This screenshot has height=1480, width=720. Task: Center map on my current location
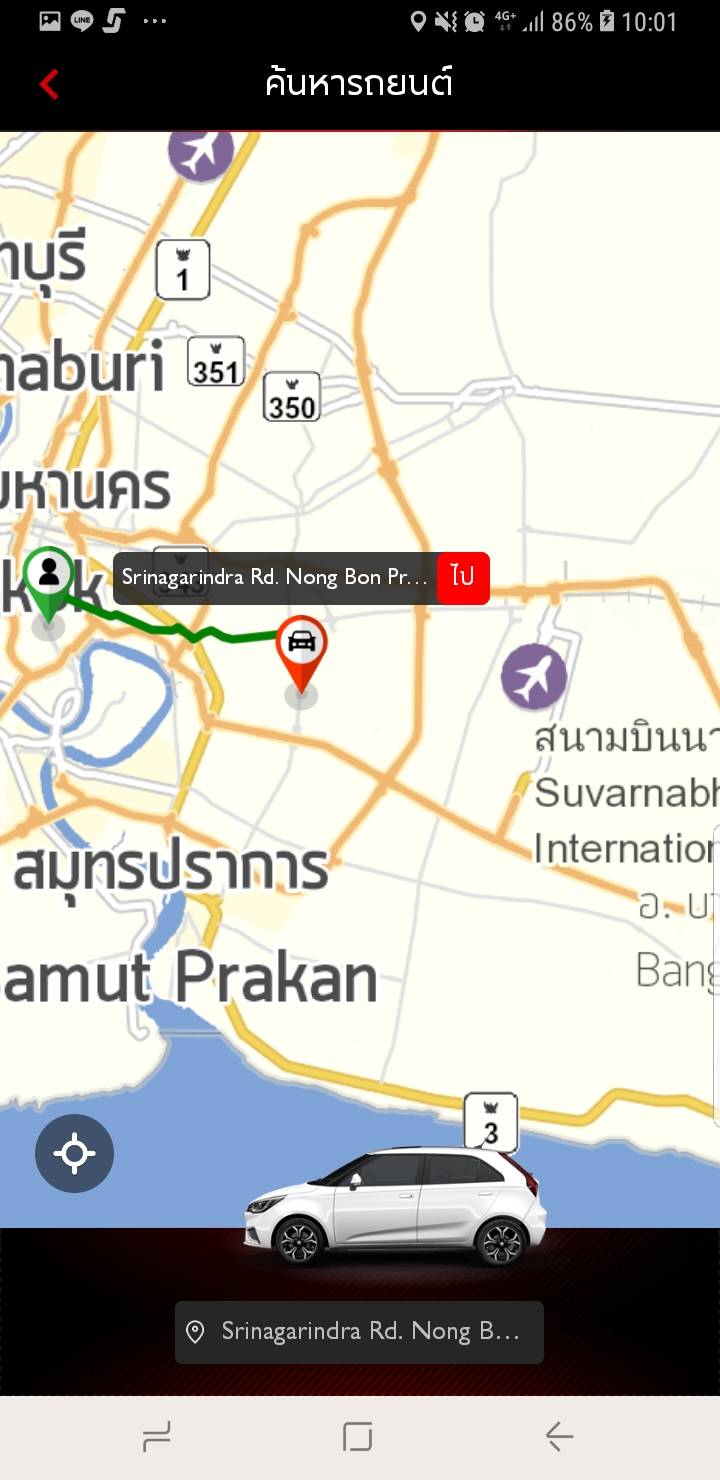(74, 1153)
